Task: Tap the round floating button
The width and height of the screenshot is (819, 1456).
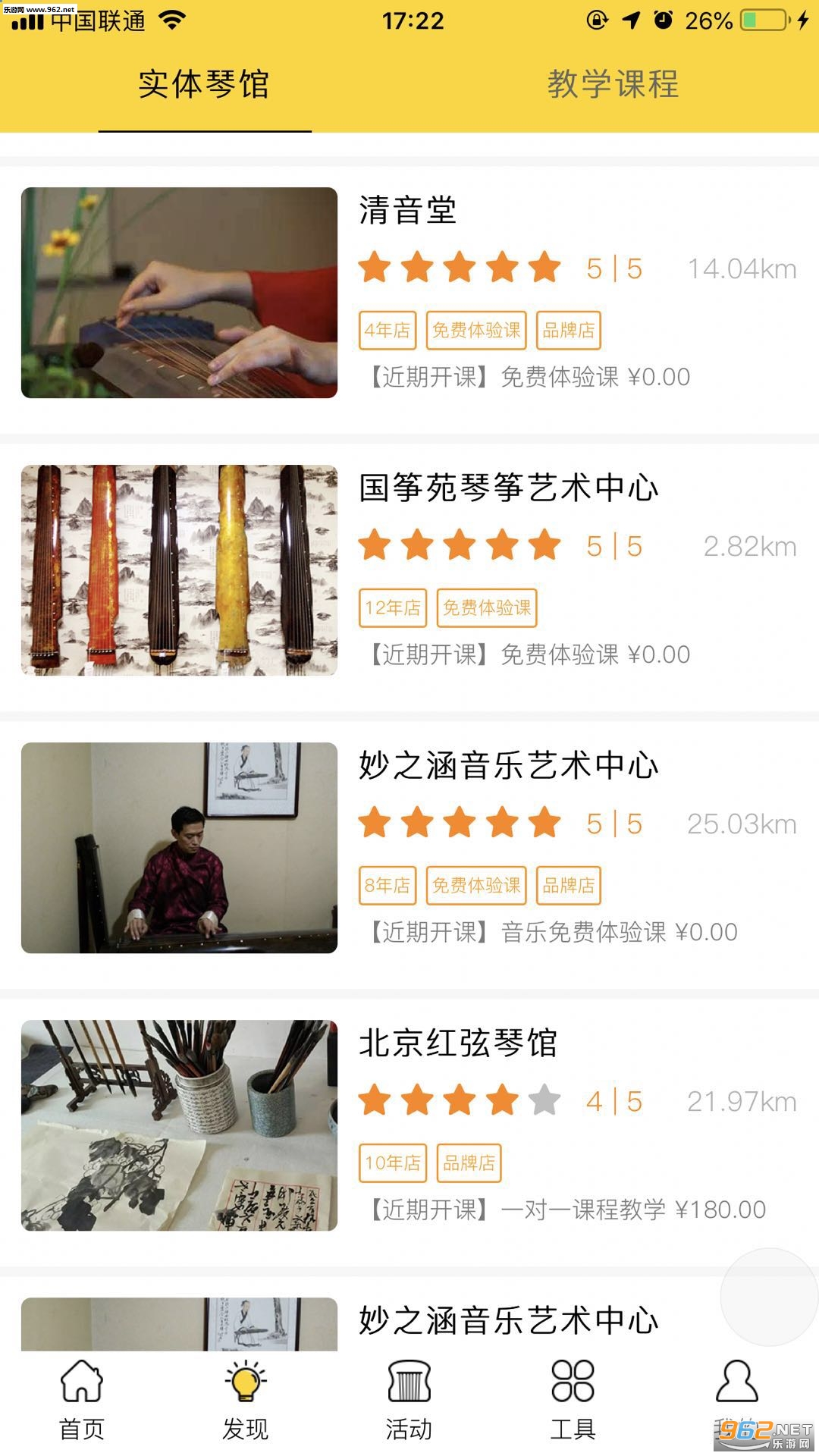Action: click(x=768, y=1297)
